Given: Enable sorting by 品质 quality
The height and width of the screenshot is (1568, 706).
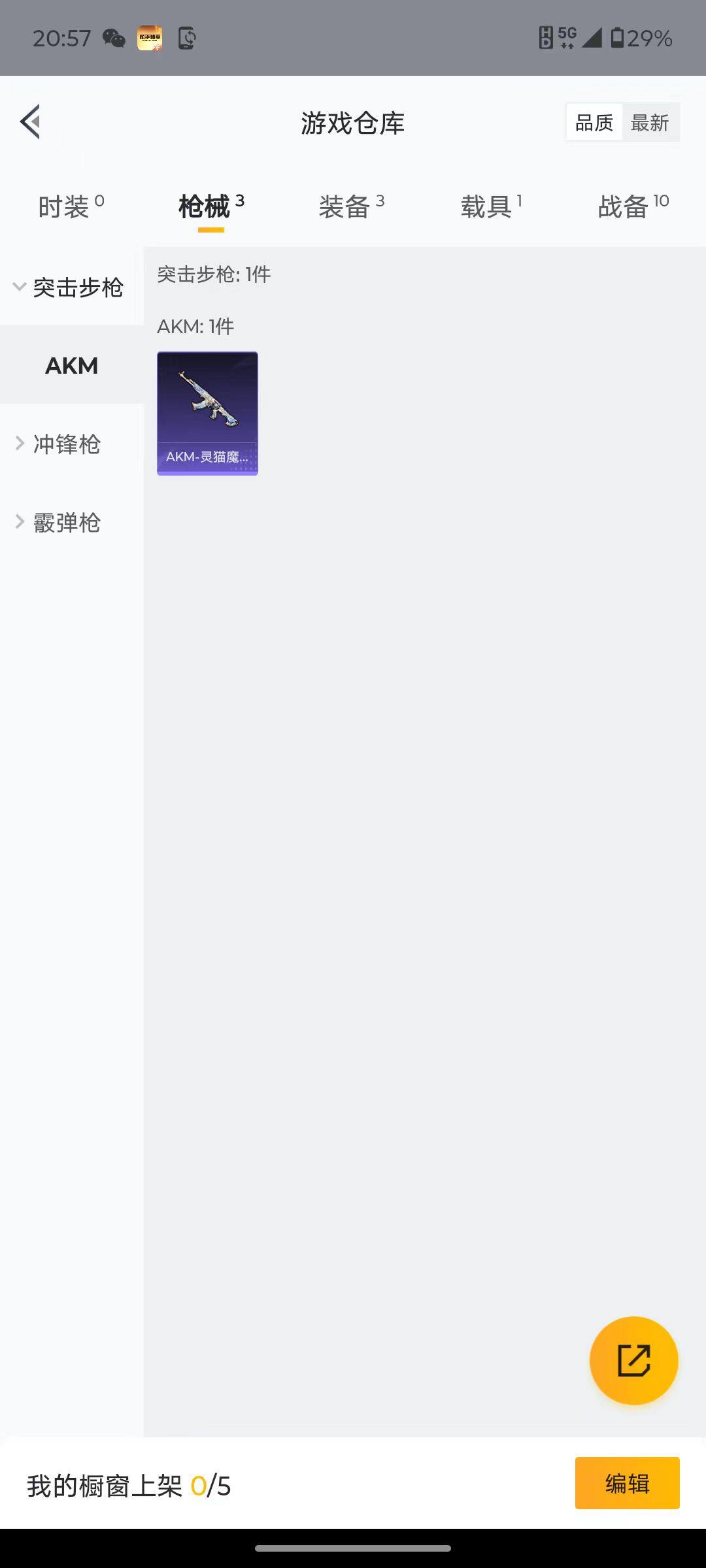Looking at the screenshot, I should tap(593, 122).
